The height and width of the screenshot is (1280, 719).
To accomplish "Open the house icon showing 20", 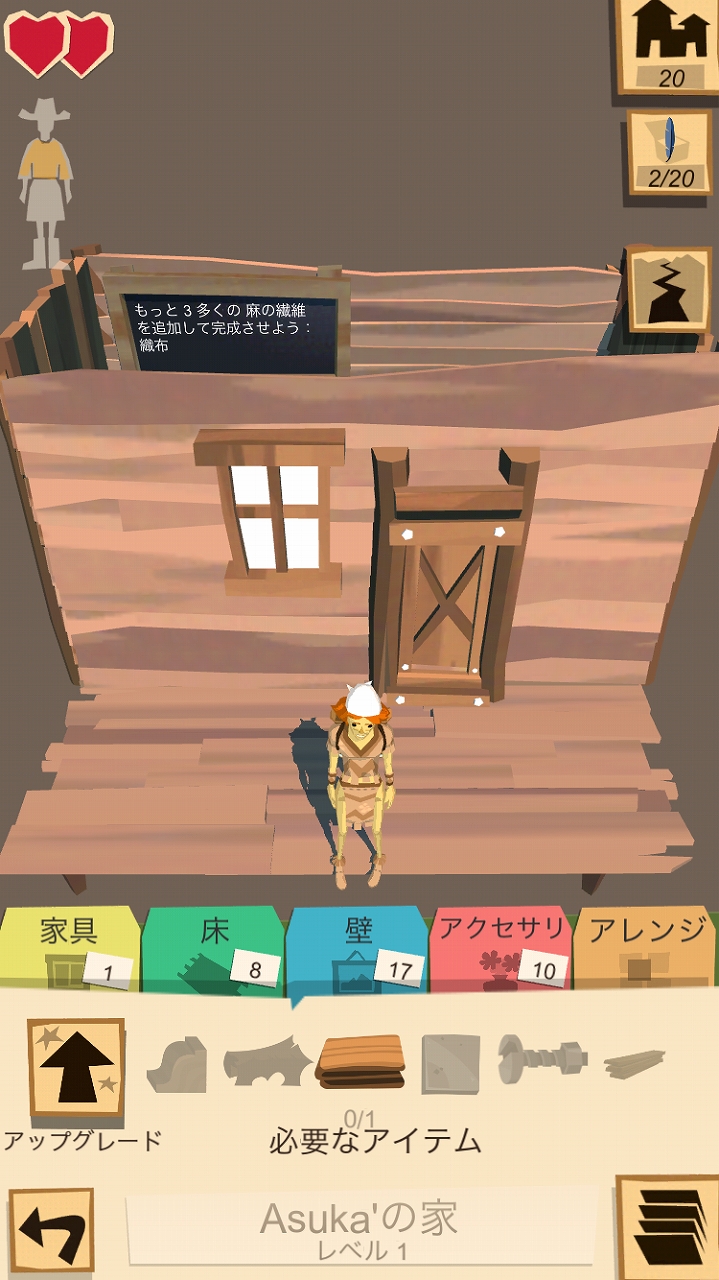I will [x=668, y=46].
